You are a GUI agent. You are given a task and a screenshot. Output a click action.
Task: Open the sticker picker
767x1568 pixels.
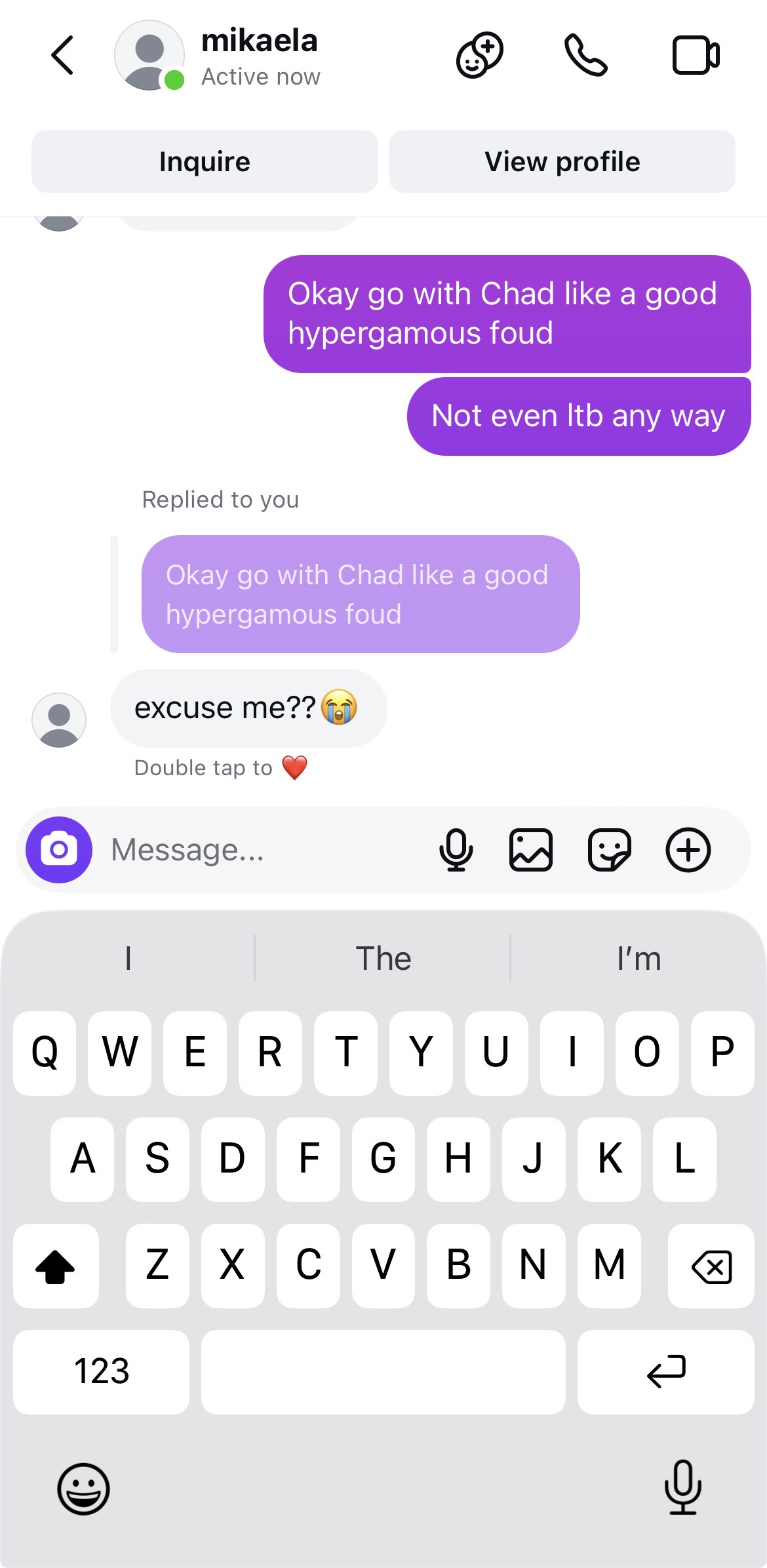click(610, 850)
